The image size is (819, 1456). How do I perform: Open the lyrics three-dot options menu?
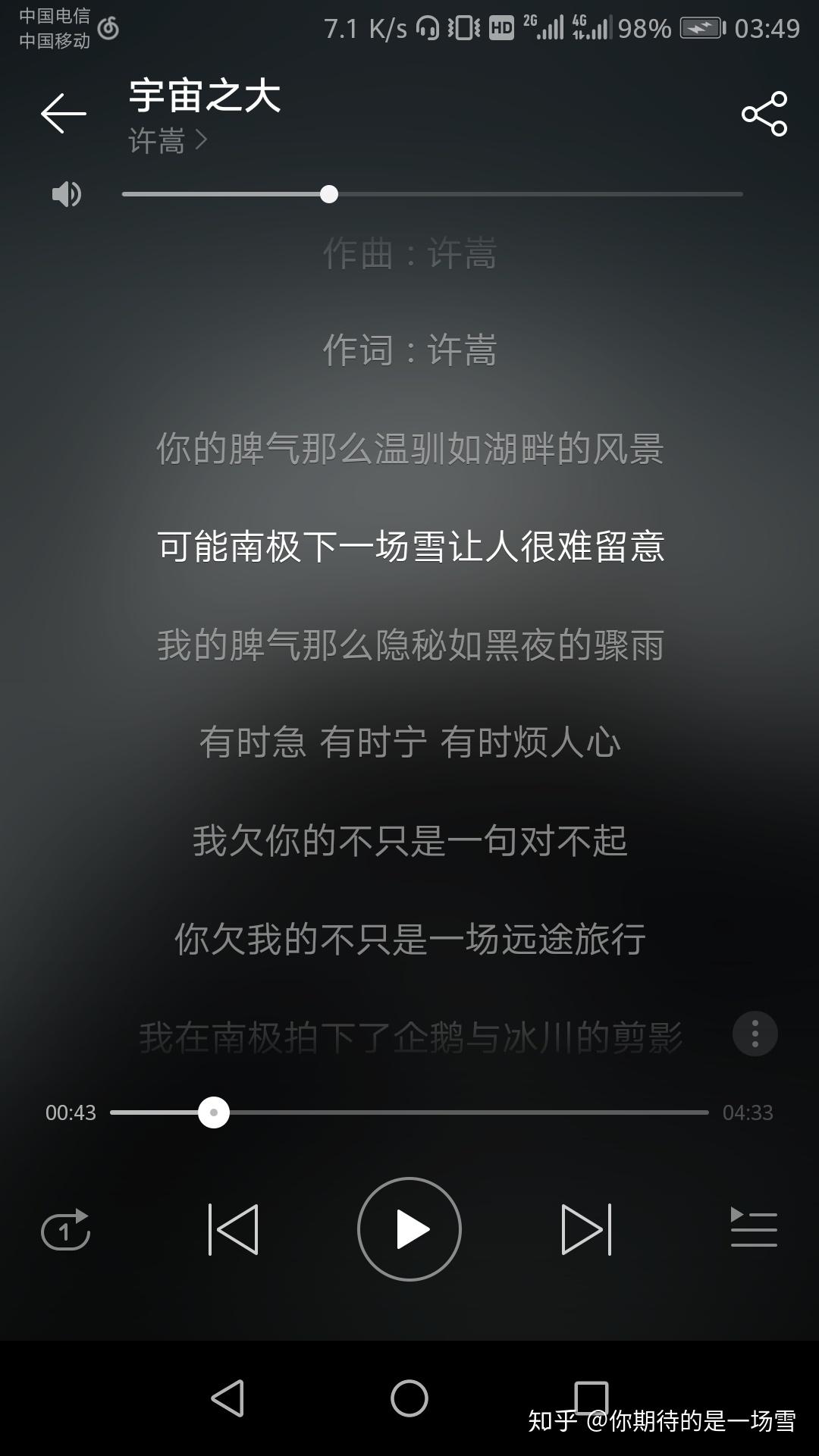755,1034
